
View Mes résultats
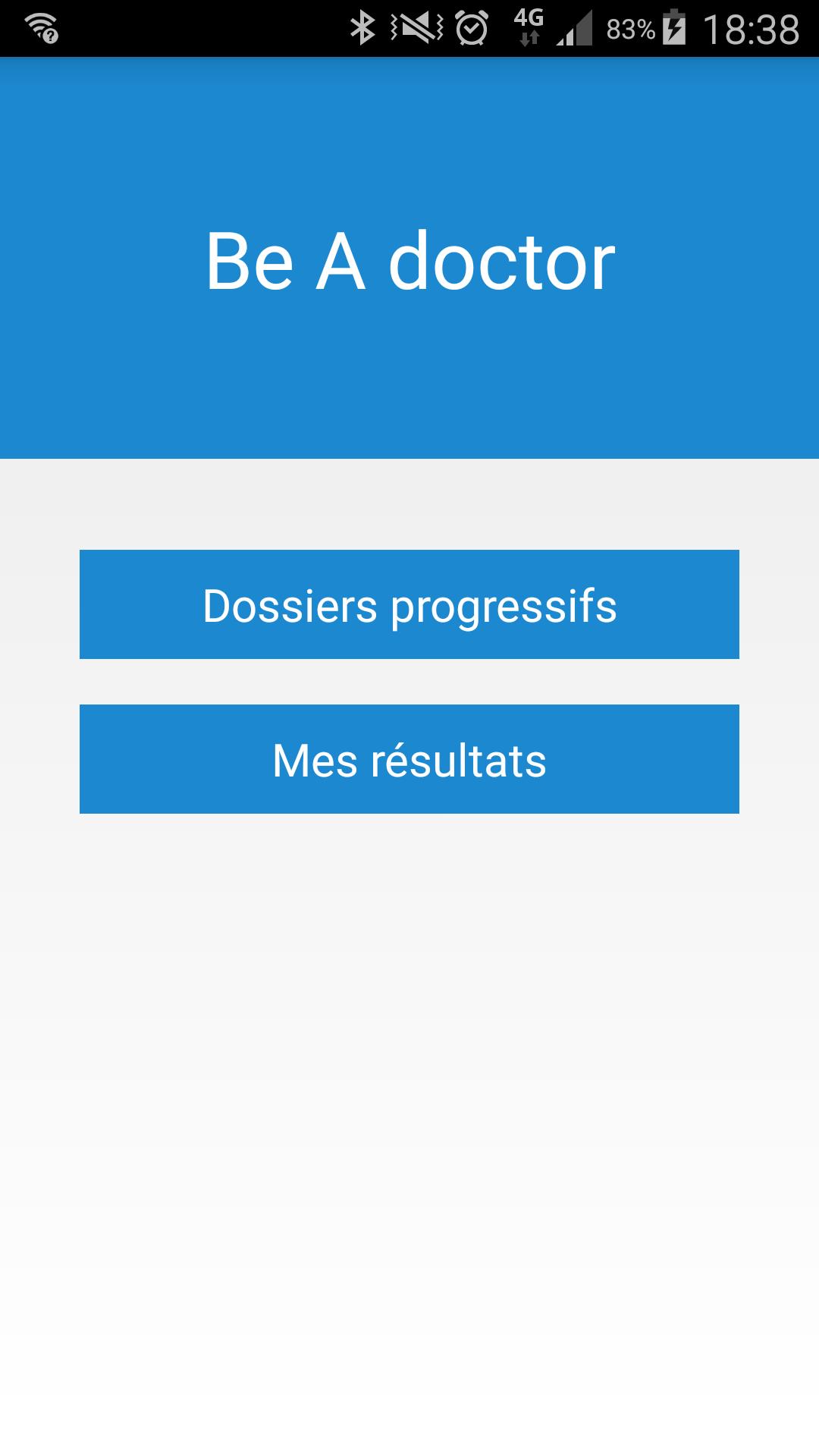(x=409, y=759)
